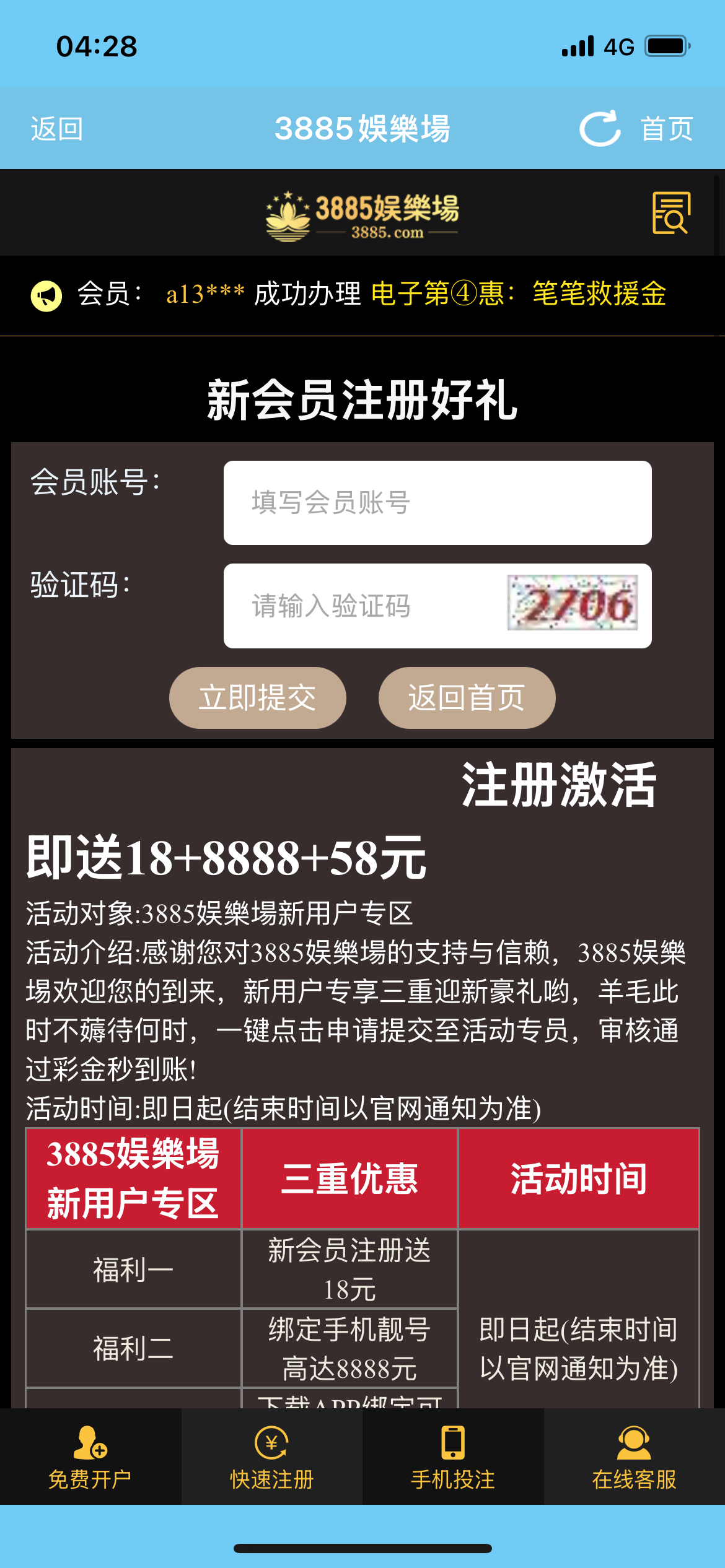Tap 返回 to go back
The height and width of the screenshot is (1568, 725).
(57, 129)
